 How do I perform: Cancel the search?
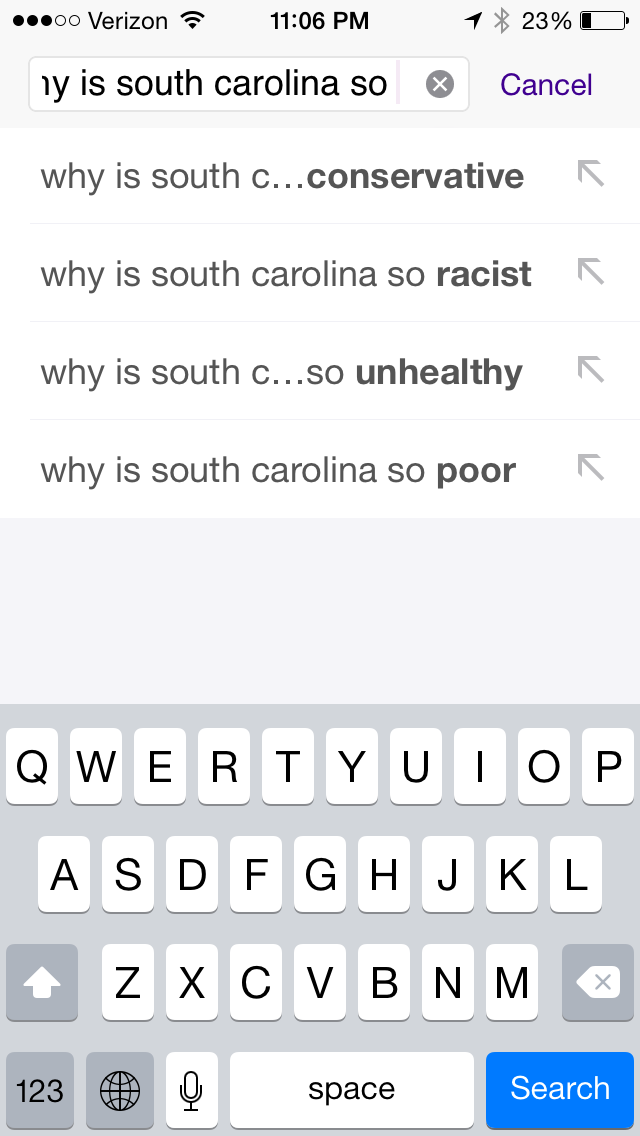[x=546, y=85]
